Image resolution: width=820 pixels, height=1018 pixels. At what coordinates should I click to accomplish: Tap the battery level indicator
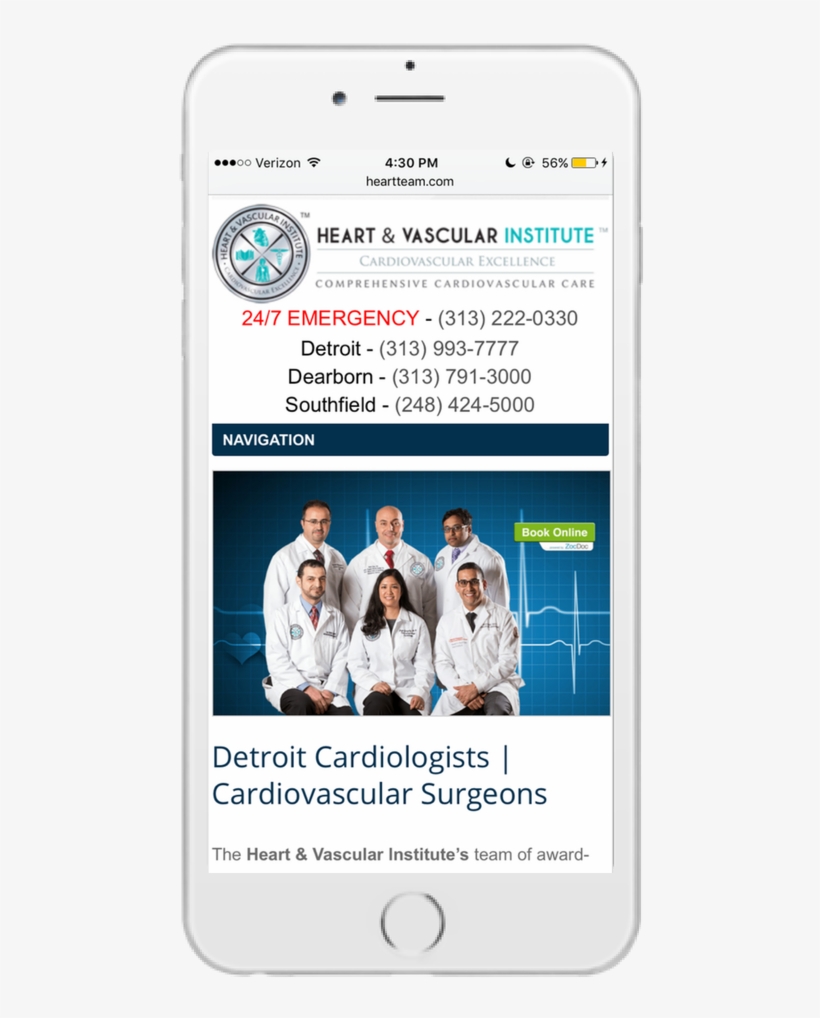(584, 162)
